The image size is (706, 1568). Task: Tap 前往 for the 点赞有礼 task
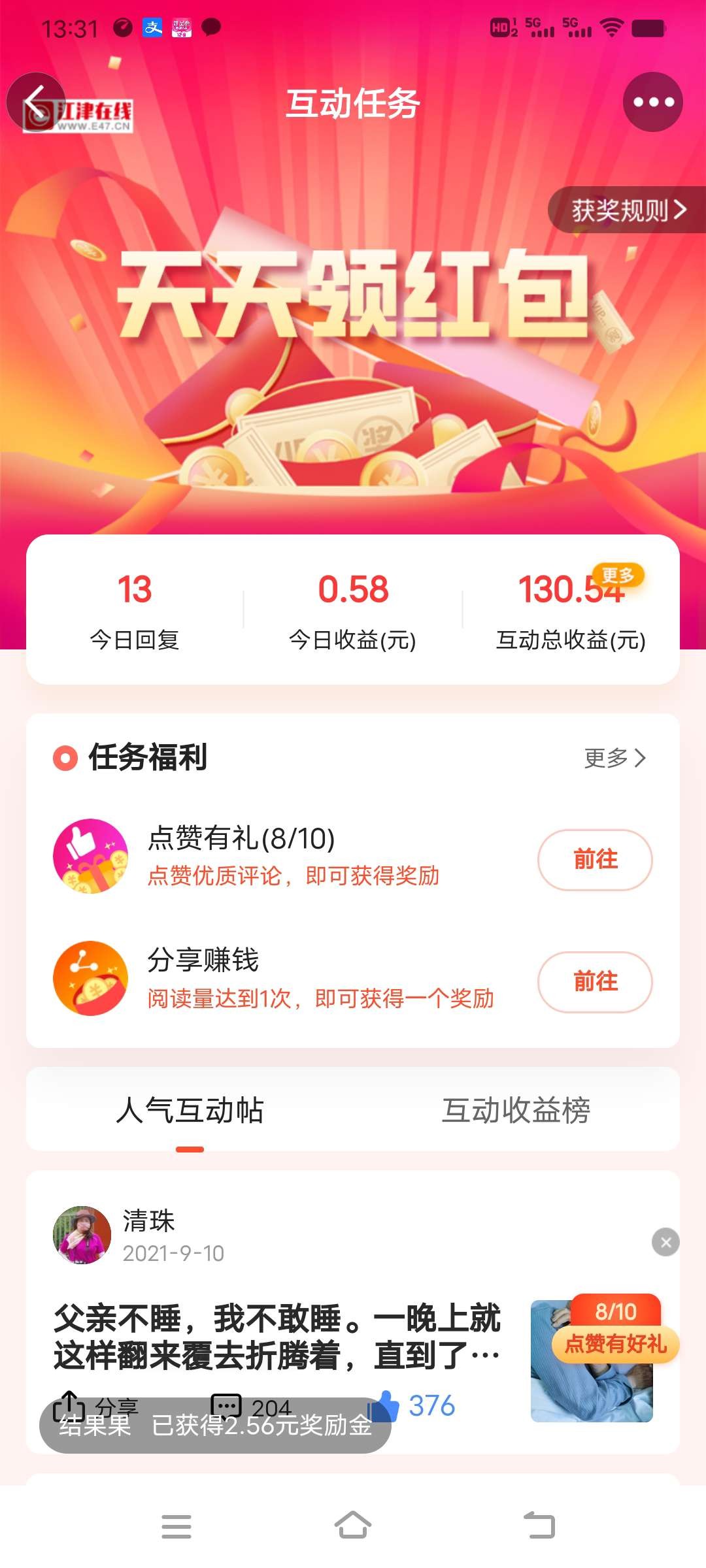[x=595, y=859]
